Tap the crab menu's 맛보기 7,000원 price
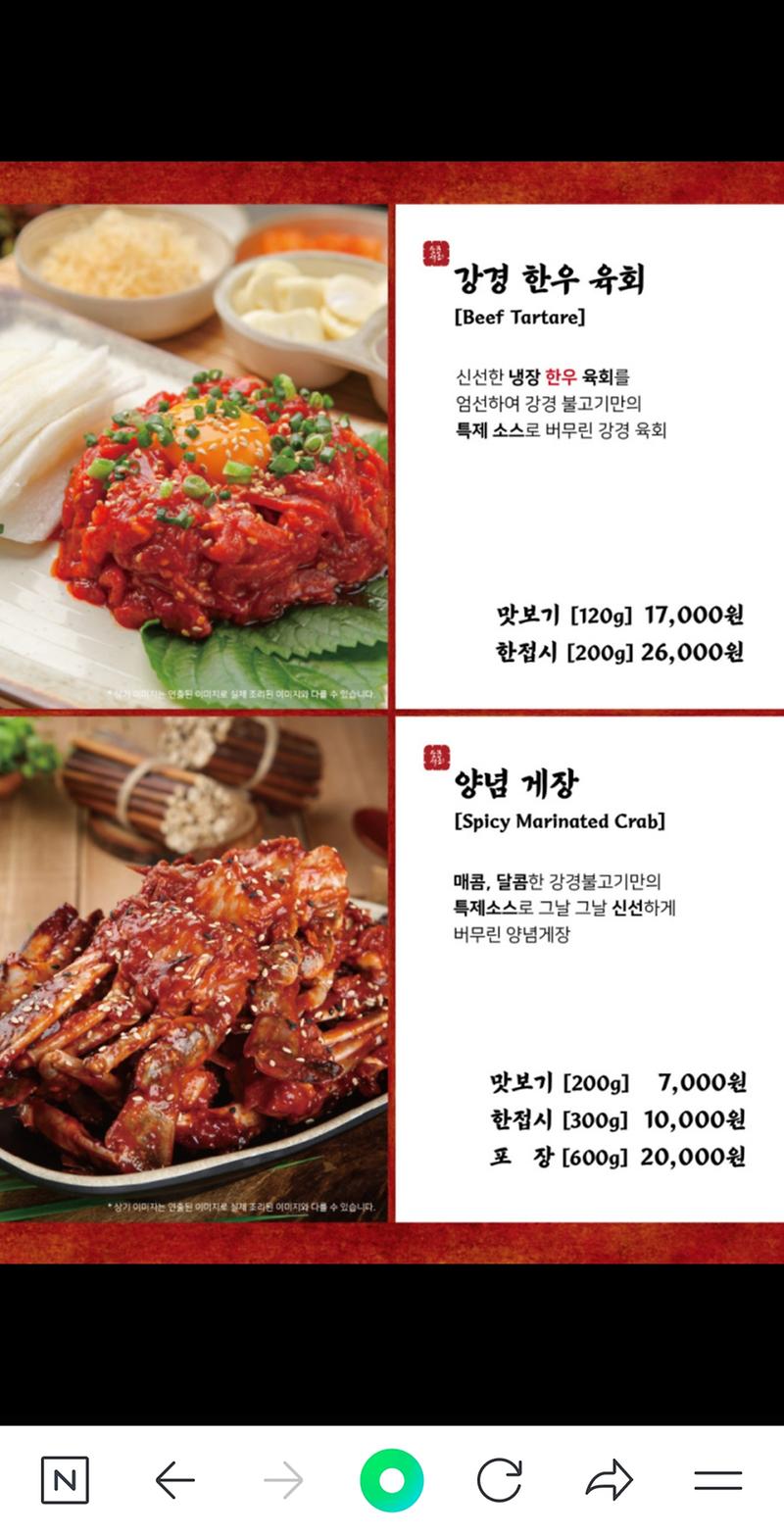Image resolution: width=784 pixels, height=1535 pixels. (619, 1082)
